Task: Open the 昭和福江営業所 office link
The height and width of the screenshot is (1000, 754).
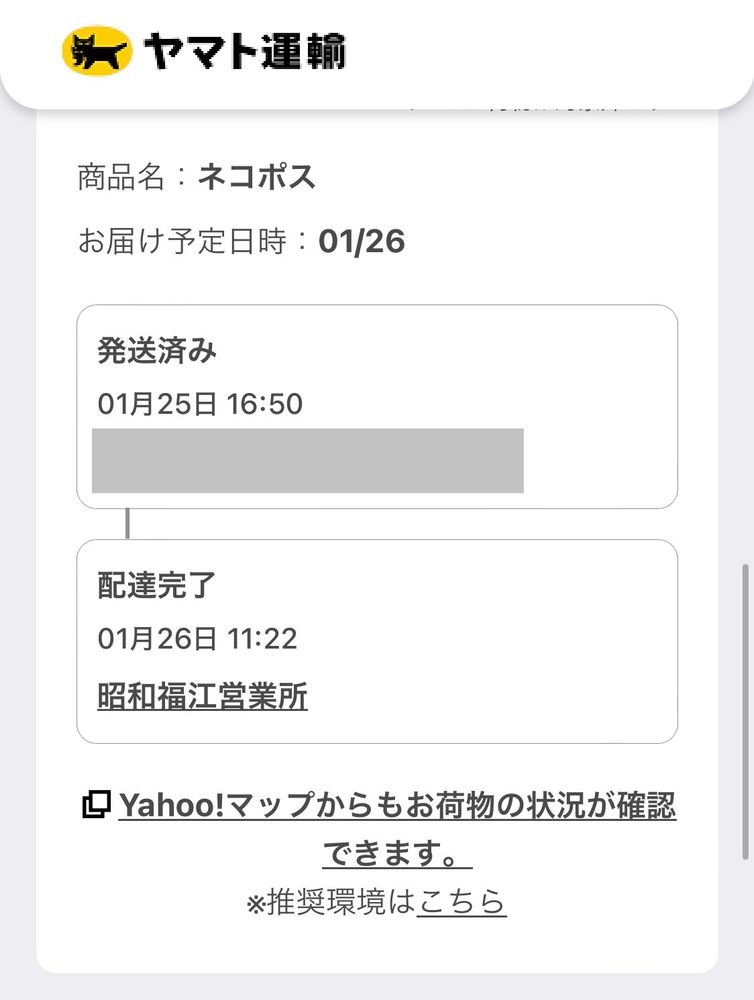Action: pyautogui.click(x=202, y=696)
